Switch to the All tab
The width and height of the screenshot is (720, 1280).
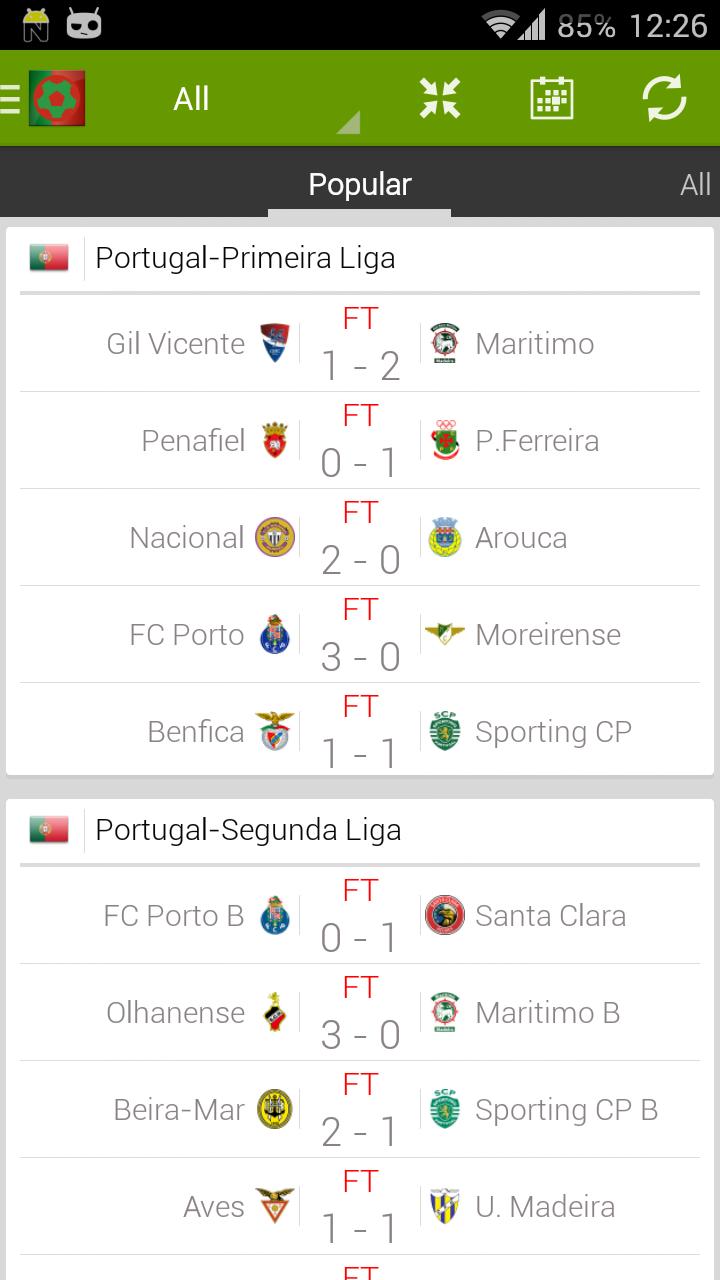pyautogui.click(x=695, y=184)
